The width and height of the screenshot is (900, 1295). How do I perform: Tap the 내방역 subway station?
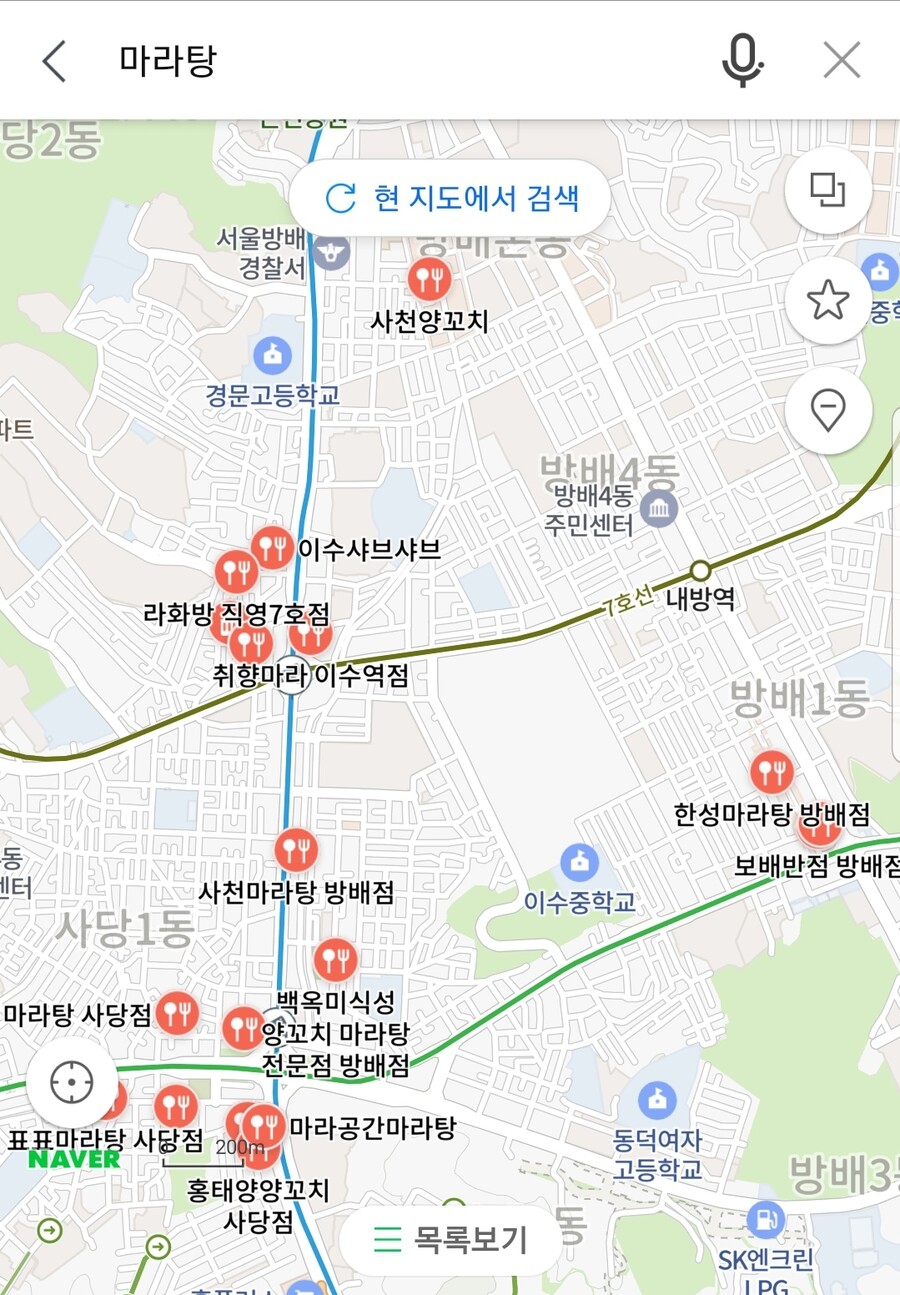(x=700, y=571)
